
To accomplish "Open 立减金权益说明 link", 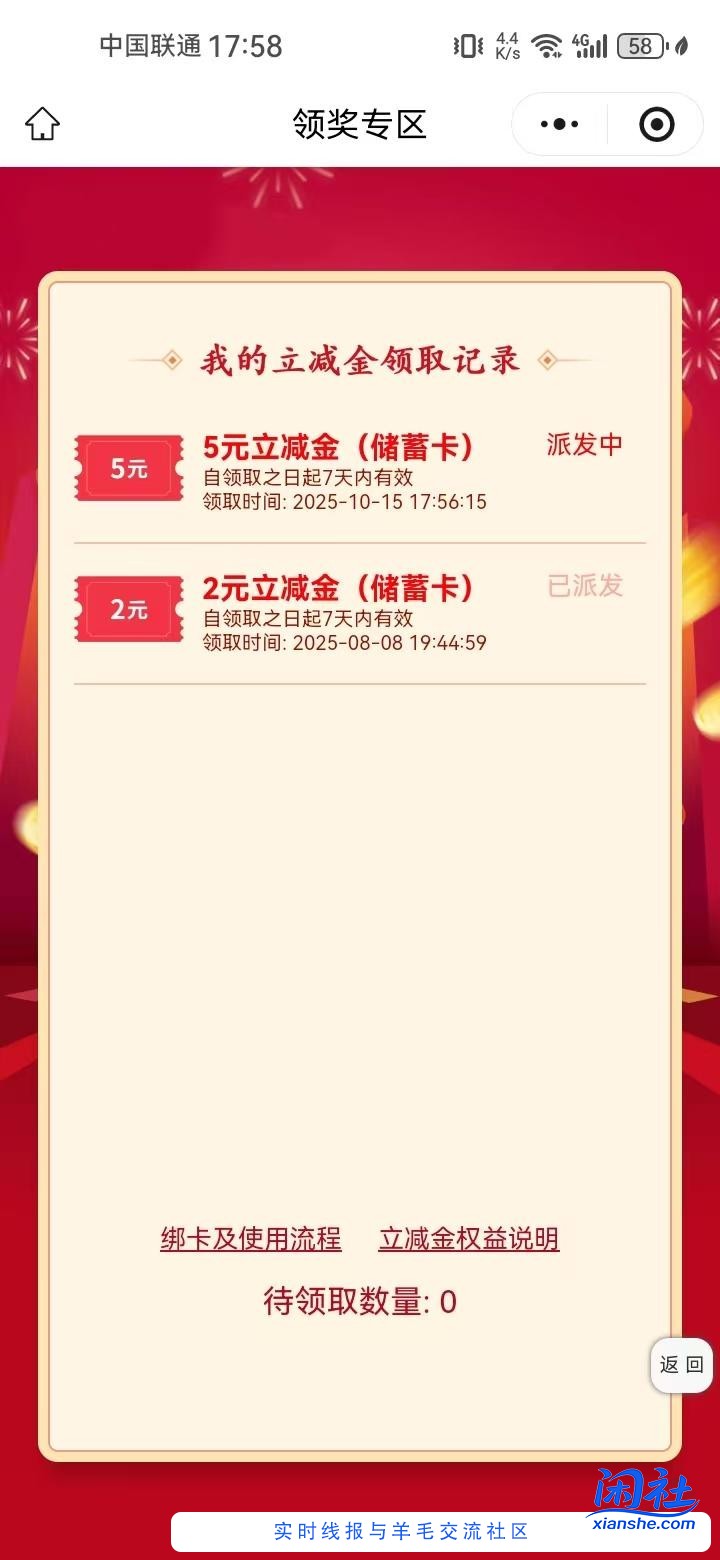I will (467, 1239).
